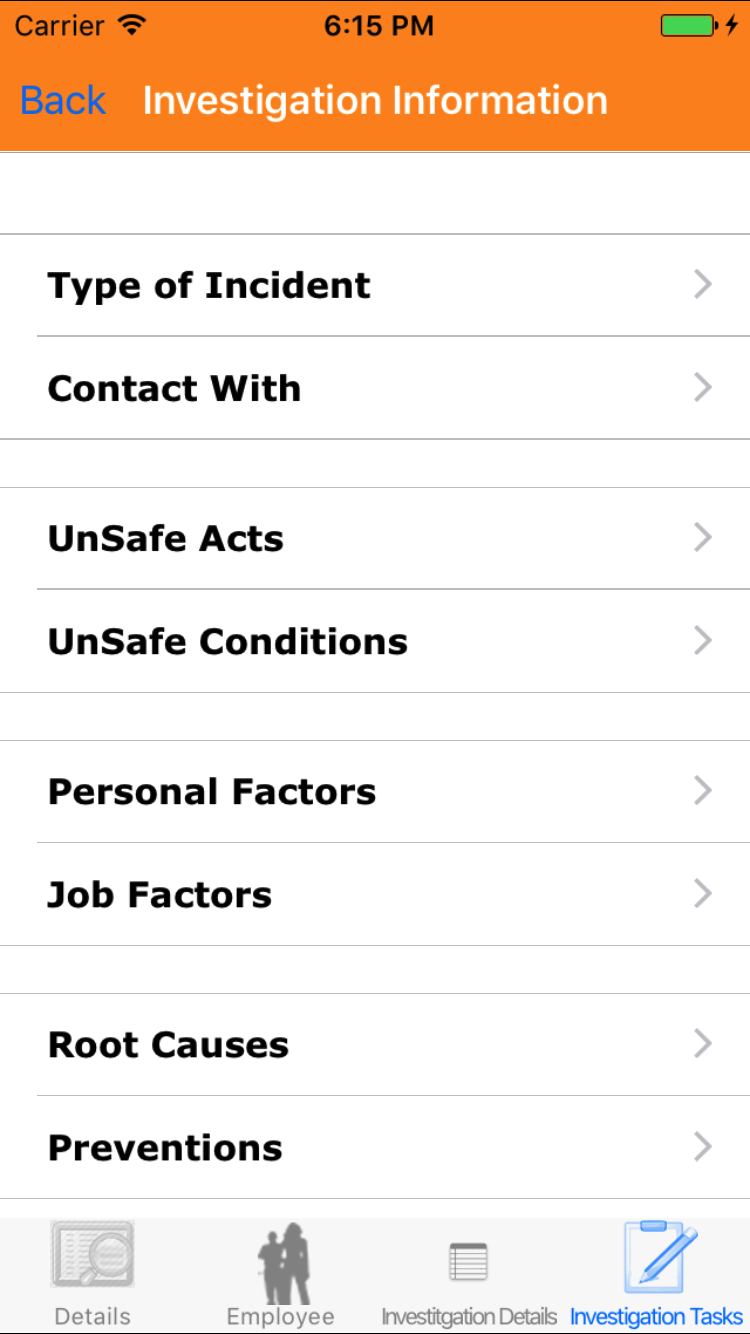
Task: Open Type of Incident
Action: pyautogui.click(x=375, y=286)
